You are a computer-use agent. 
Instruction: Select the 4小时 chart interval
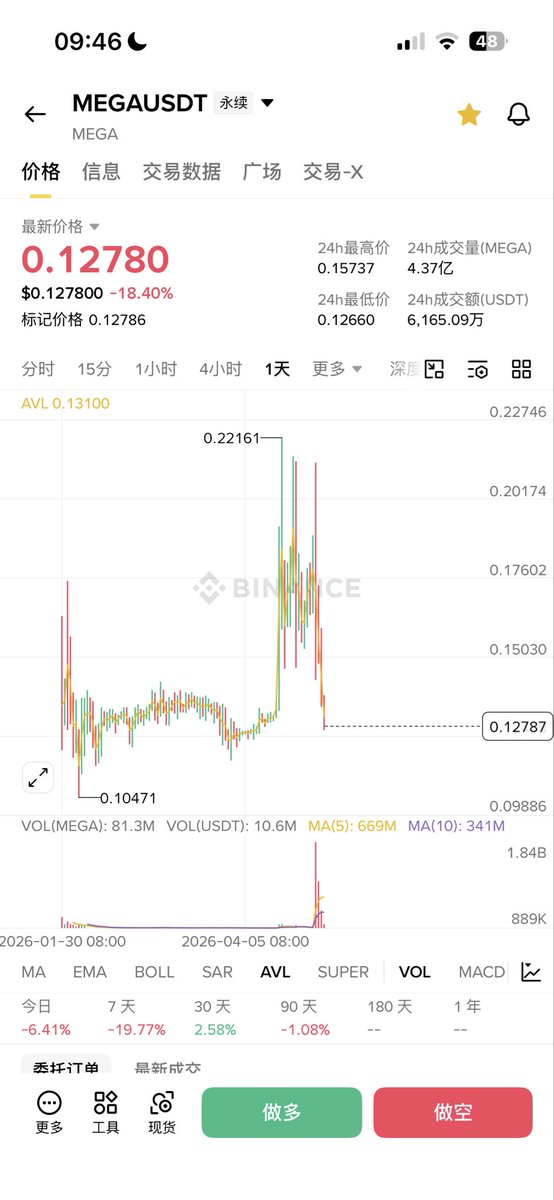point(220,369)
